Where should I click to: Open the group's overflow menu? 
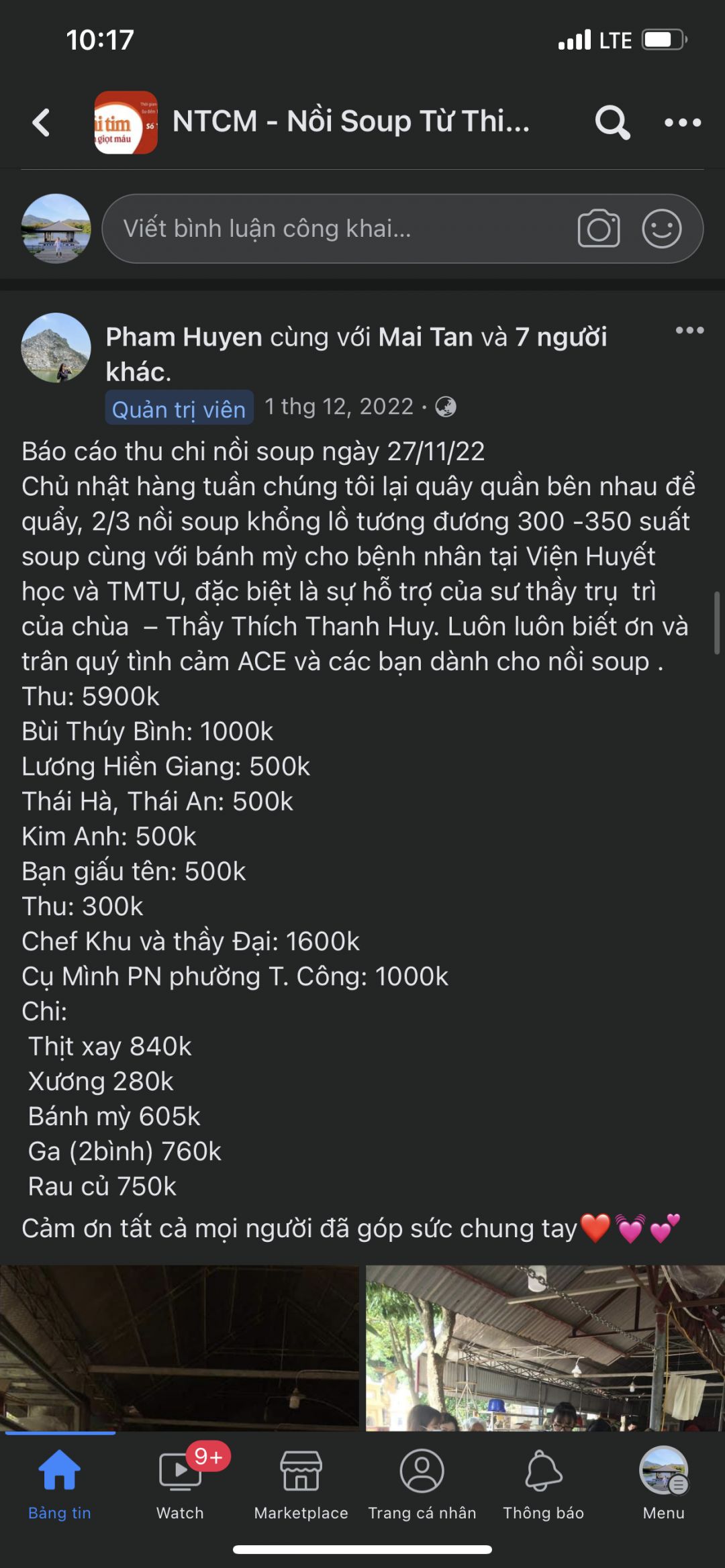pos(682,123)
